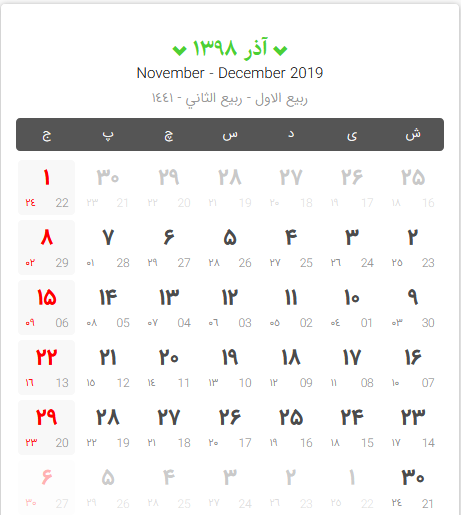
Task: Choose day ۱۵ Azar (06 December)
Action: click(47, 307)
